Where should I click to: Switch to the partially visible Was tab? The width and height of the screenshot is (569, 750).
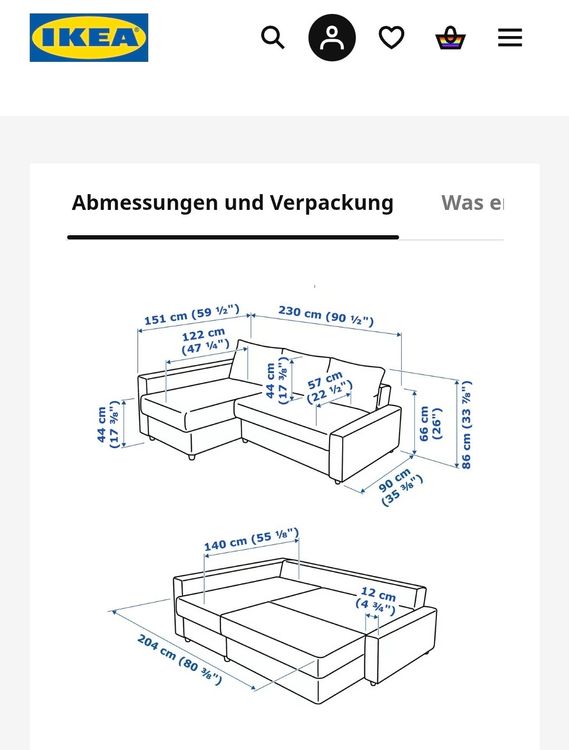point(472,203)
